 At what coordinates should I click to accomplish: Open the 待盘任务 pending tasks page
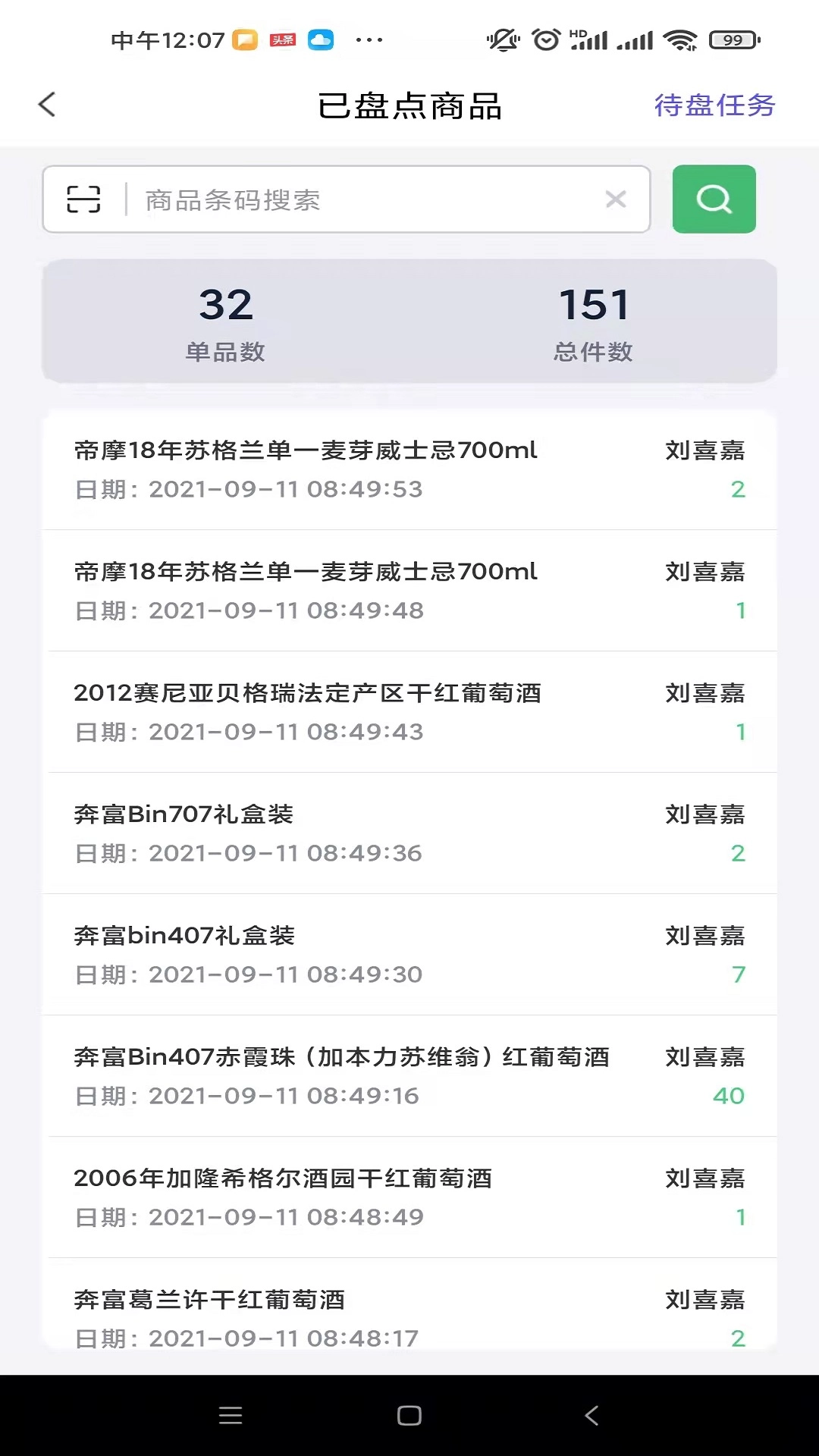coord(714,106)
